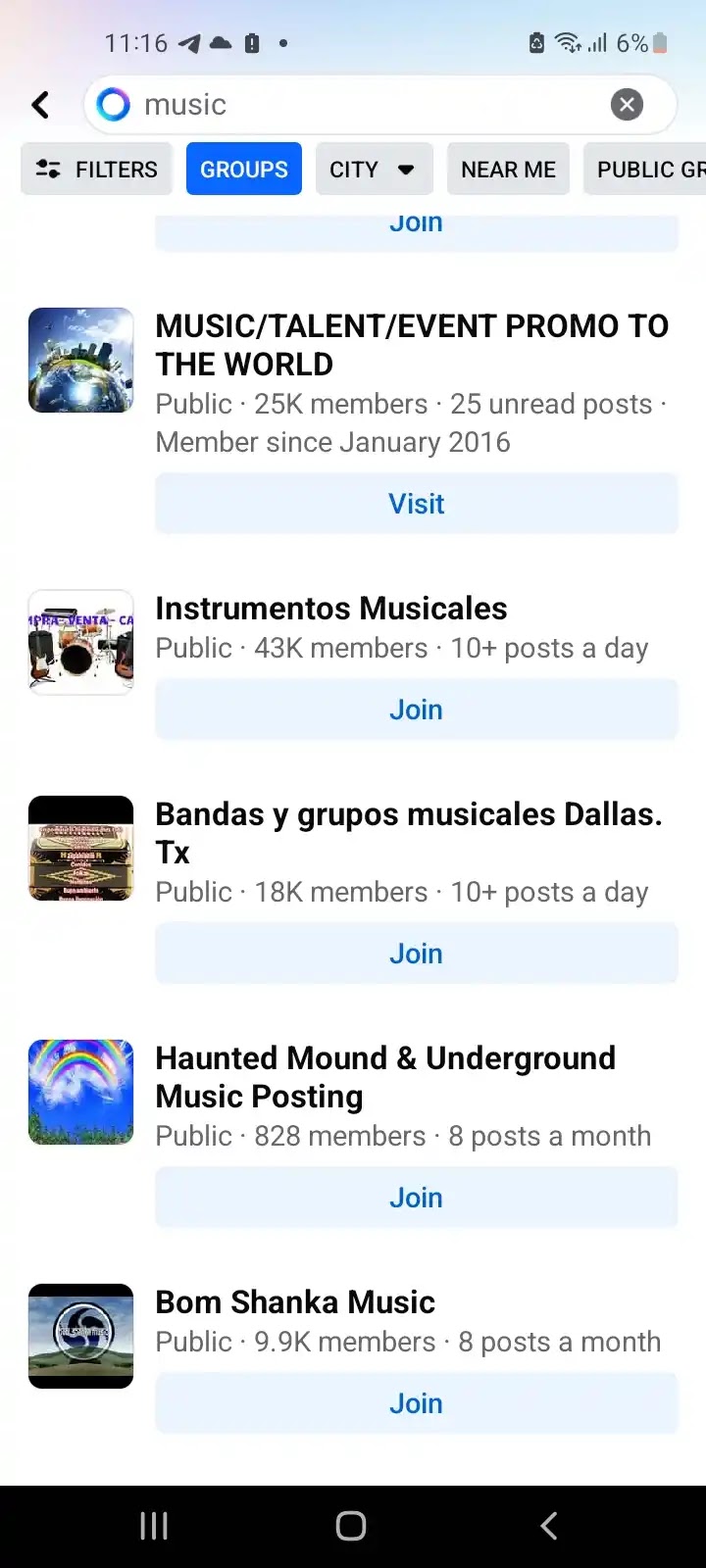Screen dimensions: 706x1568
Task: Show only public groups
Action: pyautogui.click(x=647, y=170)
